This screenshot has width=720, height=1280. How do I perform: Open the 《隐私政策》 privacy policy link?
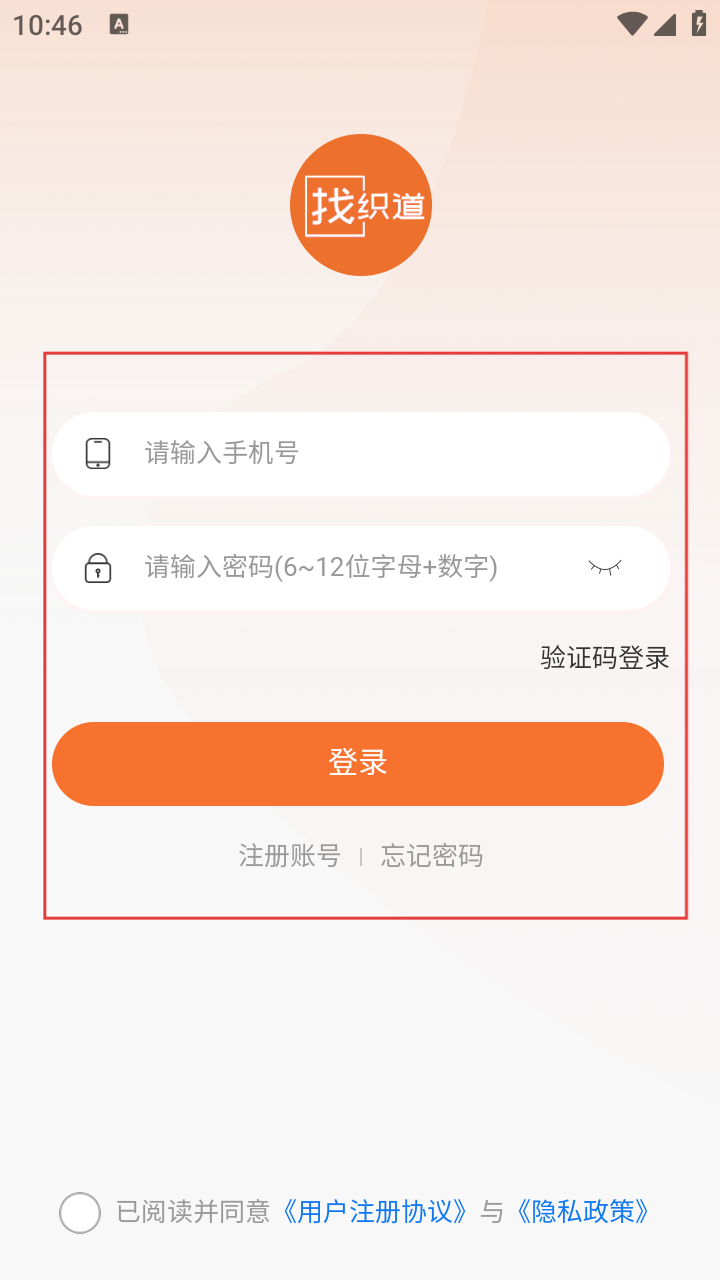tap(584, 1212)
